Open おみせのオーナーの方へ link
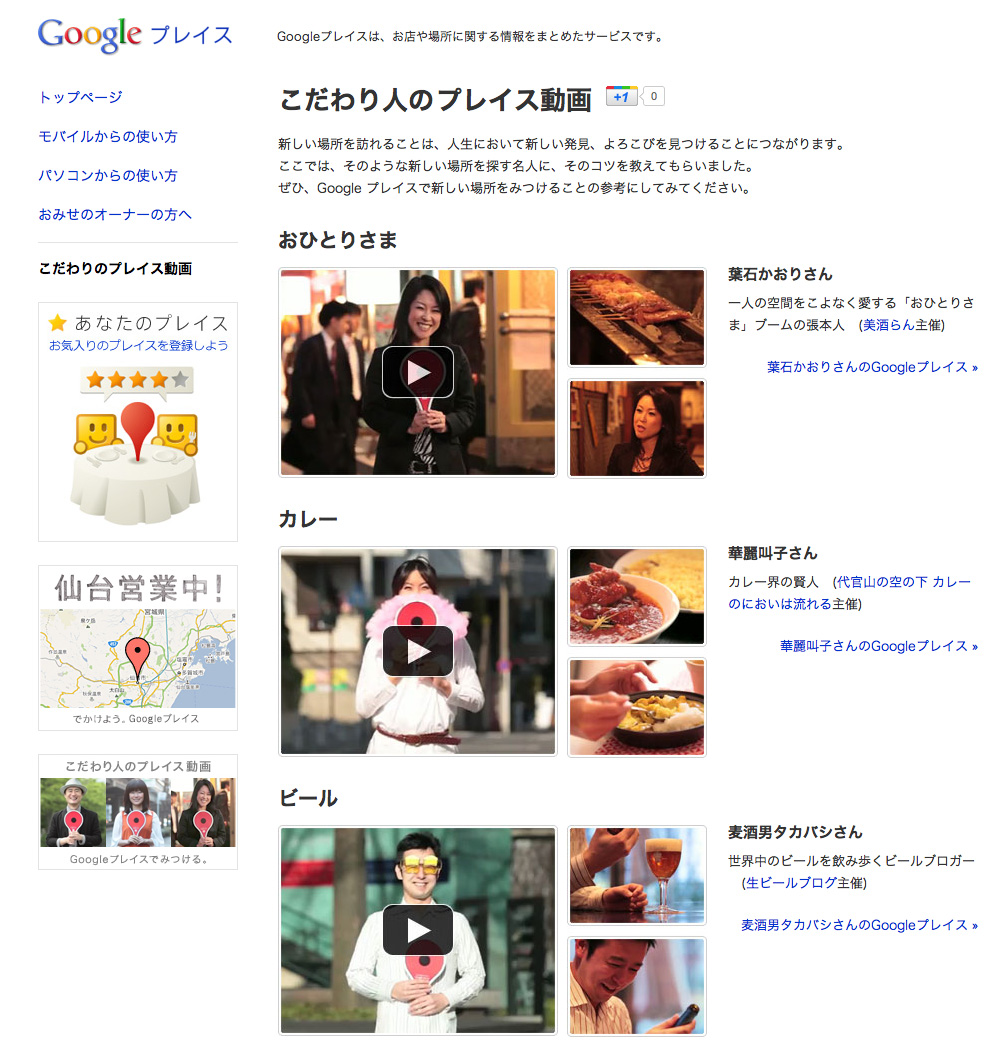 click(x=115, y=214)
